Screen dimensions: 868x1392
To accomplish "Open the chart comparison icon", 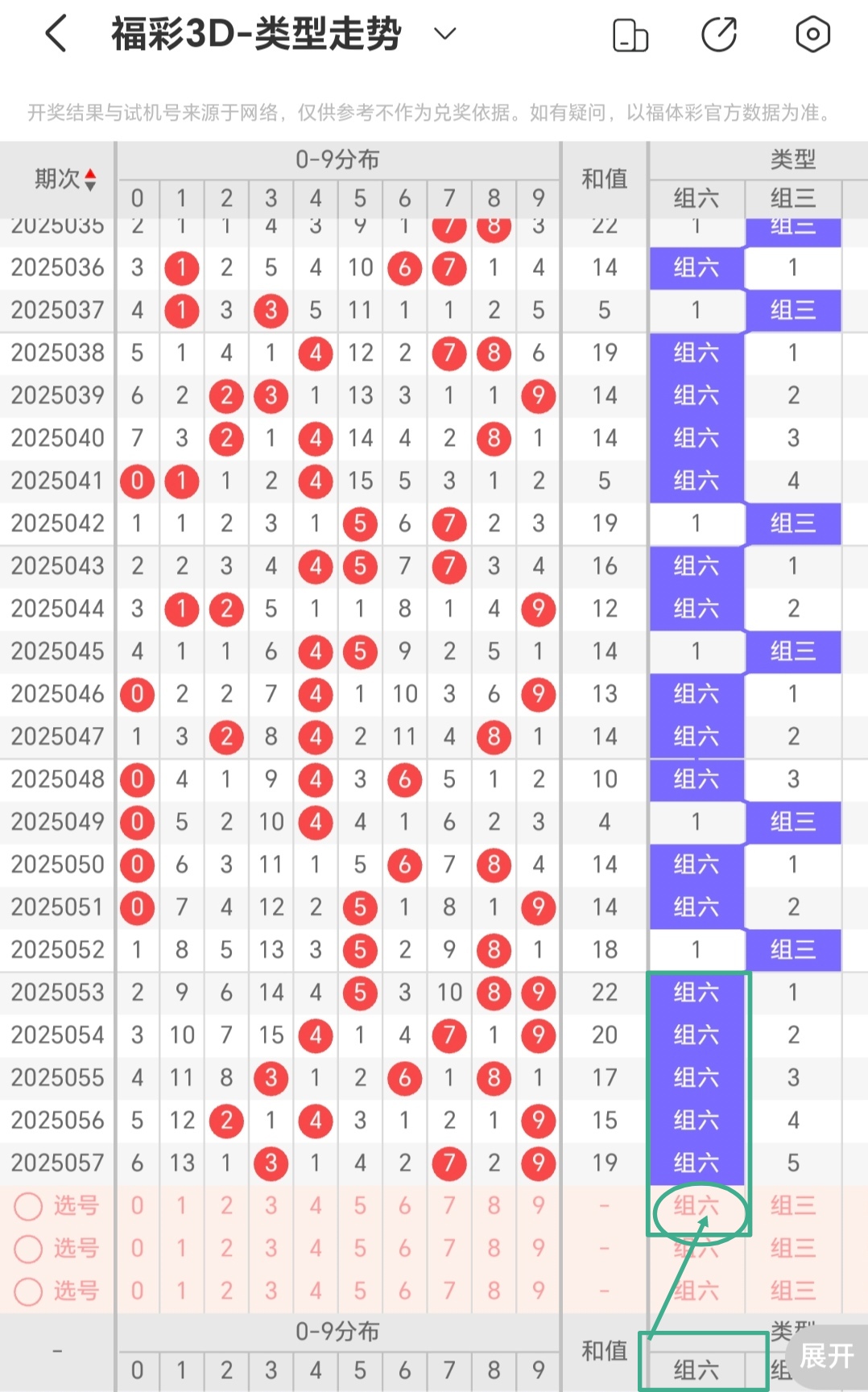I will [x=630, y=34].
